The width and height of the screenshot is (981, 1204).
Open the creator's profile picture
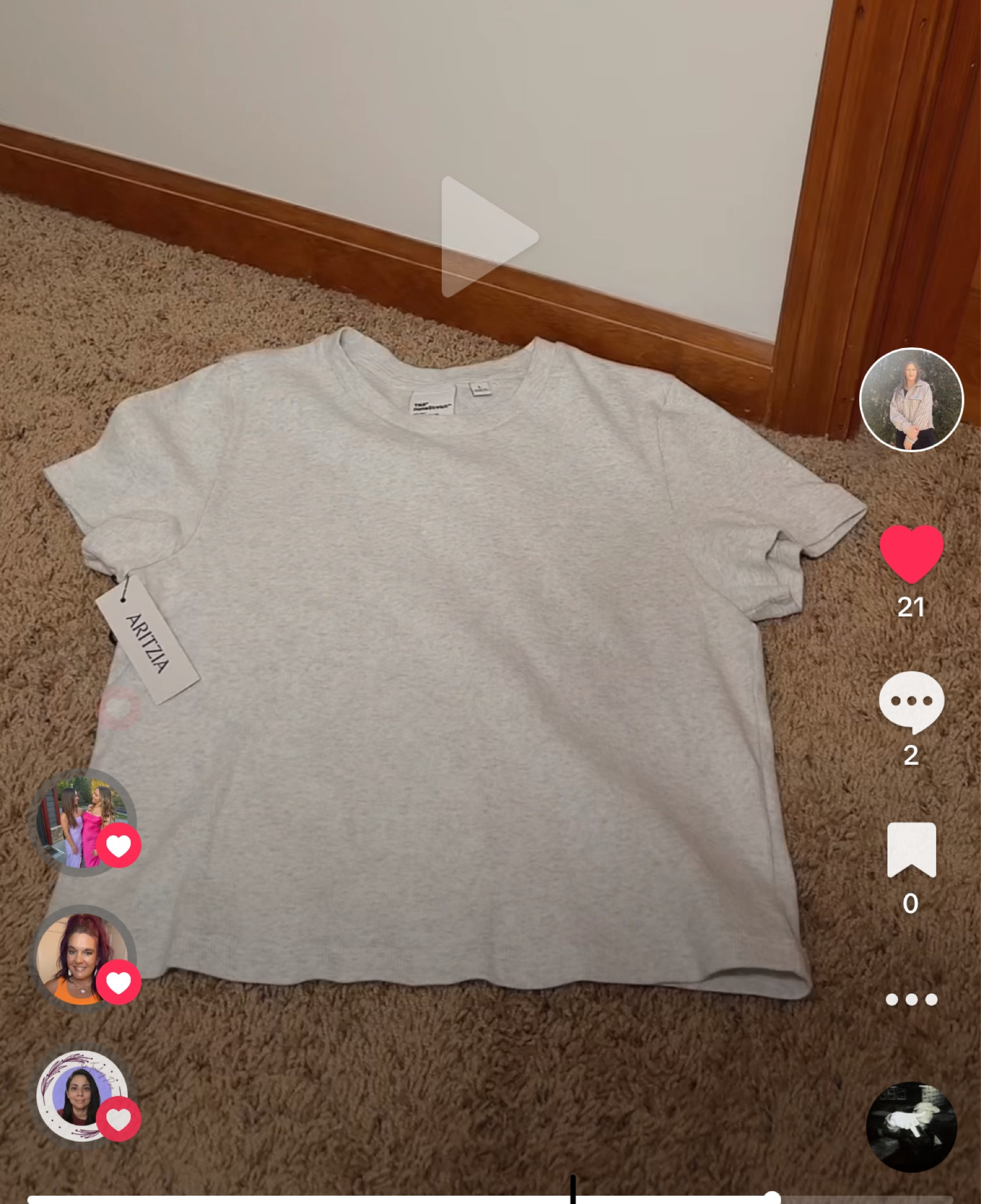[911, 400]
